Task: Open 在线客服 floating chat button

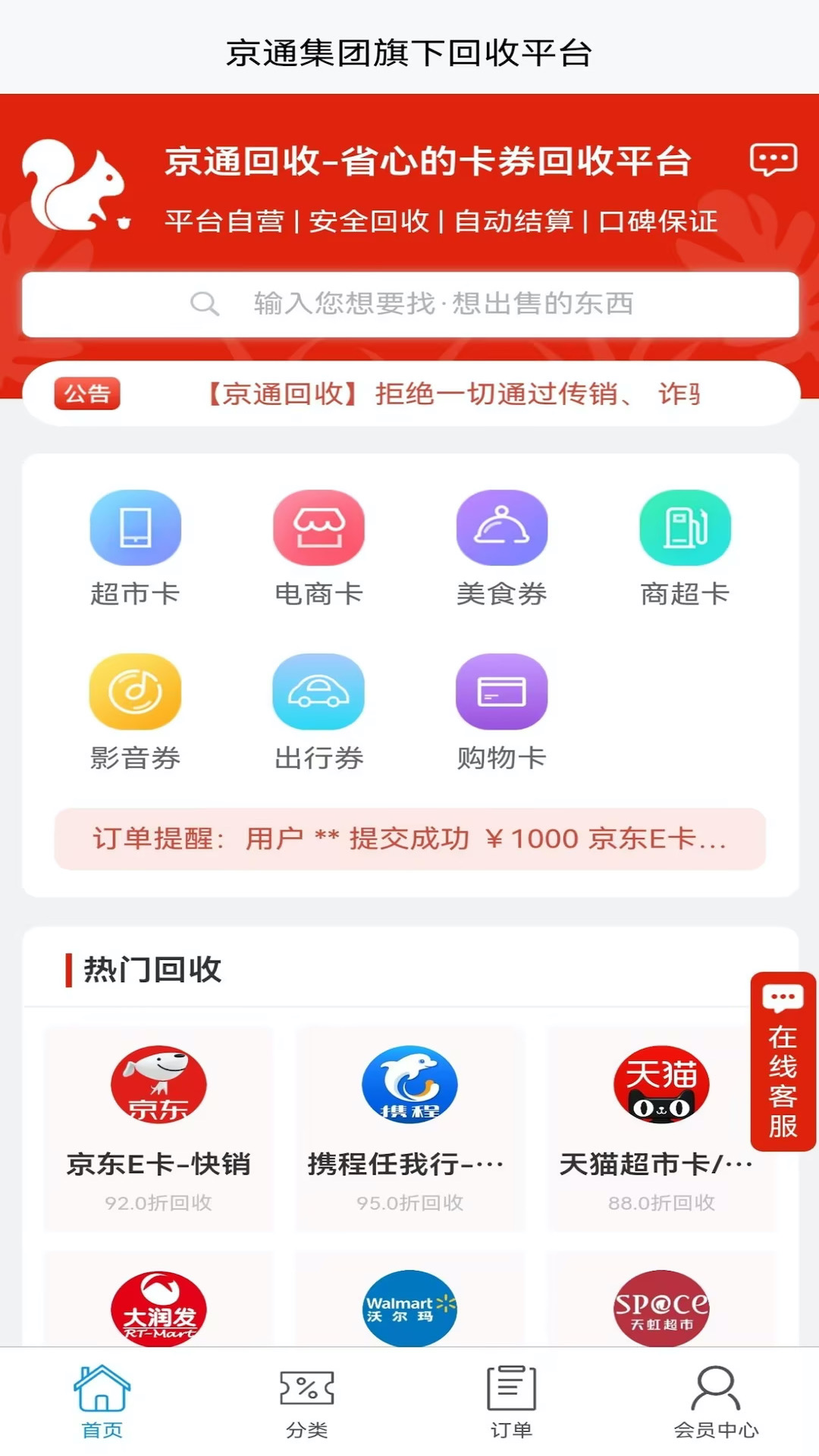Action: tap(783, 1061)
